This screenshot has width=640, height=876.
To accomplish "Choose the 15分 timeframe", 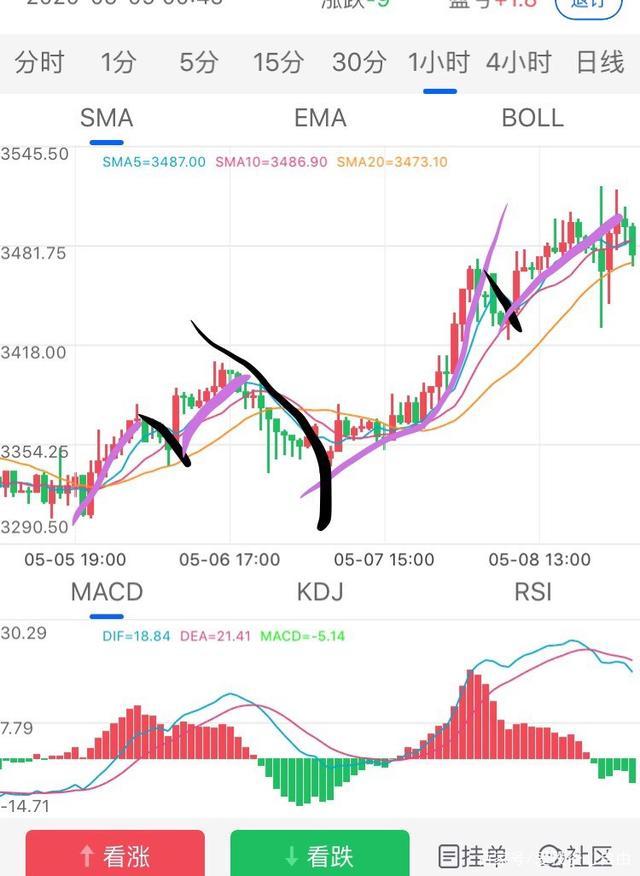I will pos(278,62).
